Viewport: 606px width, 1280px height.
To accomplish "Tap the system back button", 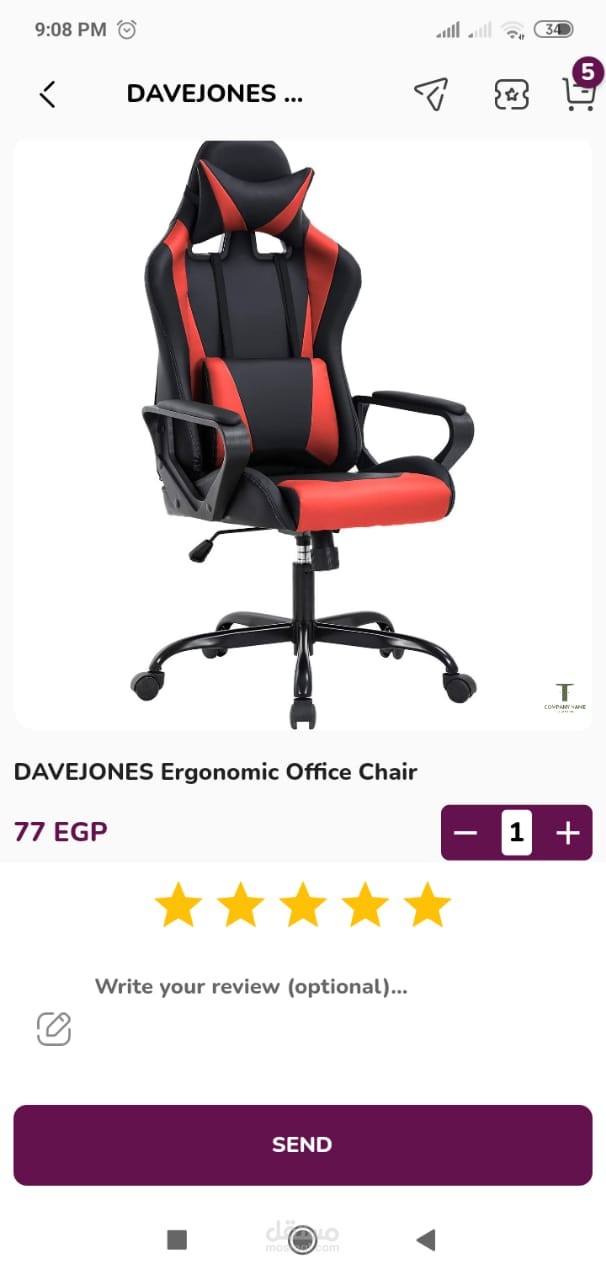I will coord(426,1240).
